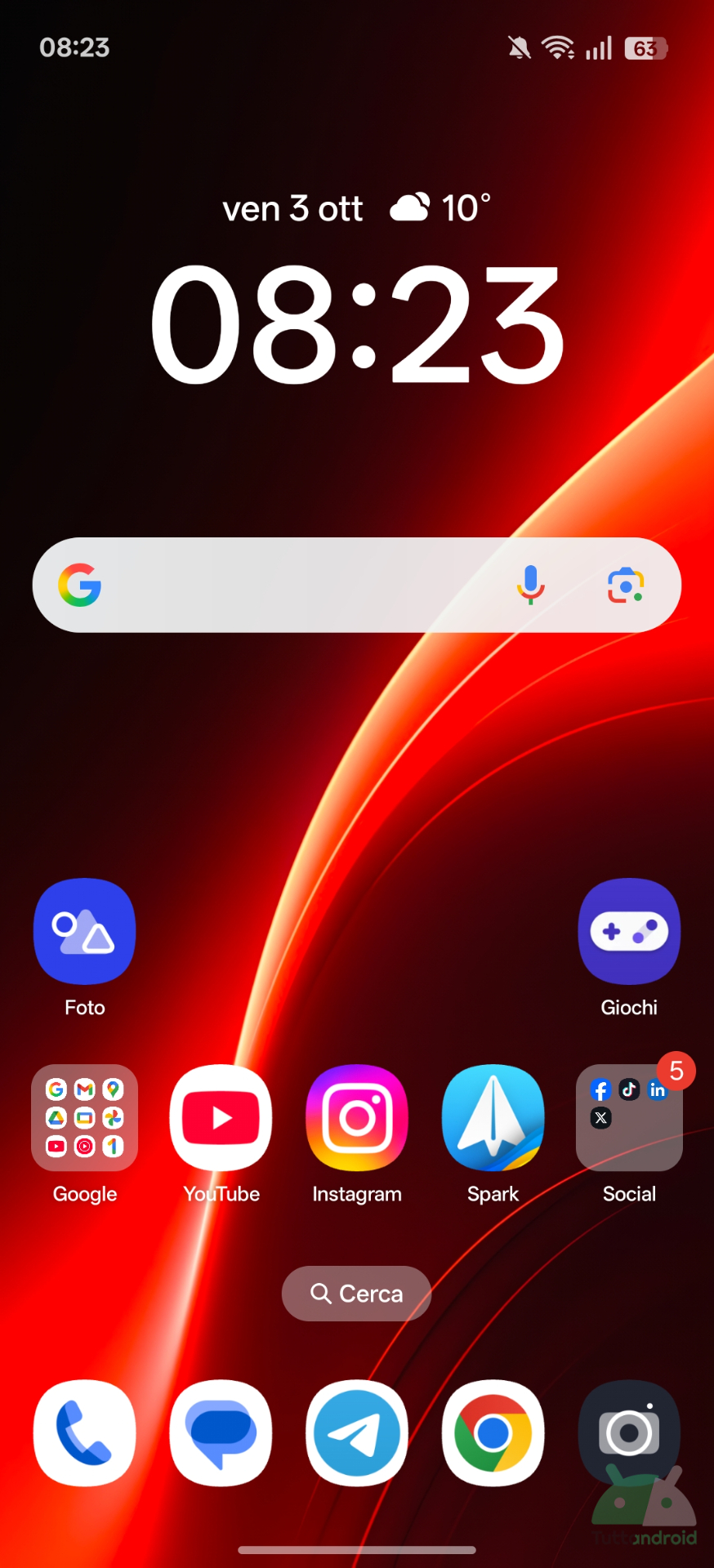Open the Social folder
Viewport: 714px width, 1568px height.
(629, 1117)
